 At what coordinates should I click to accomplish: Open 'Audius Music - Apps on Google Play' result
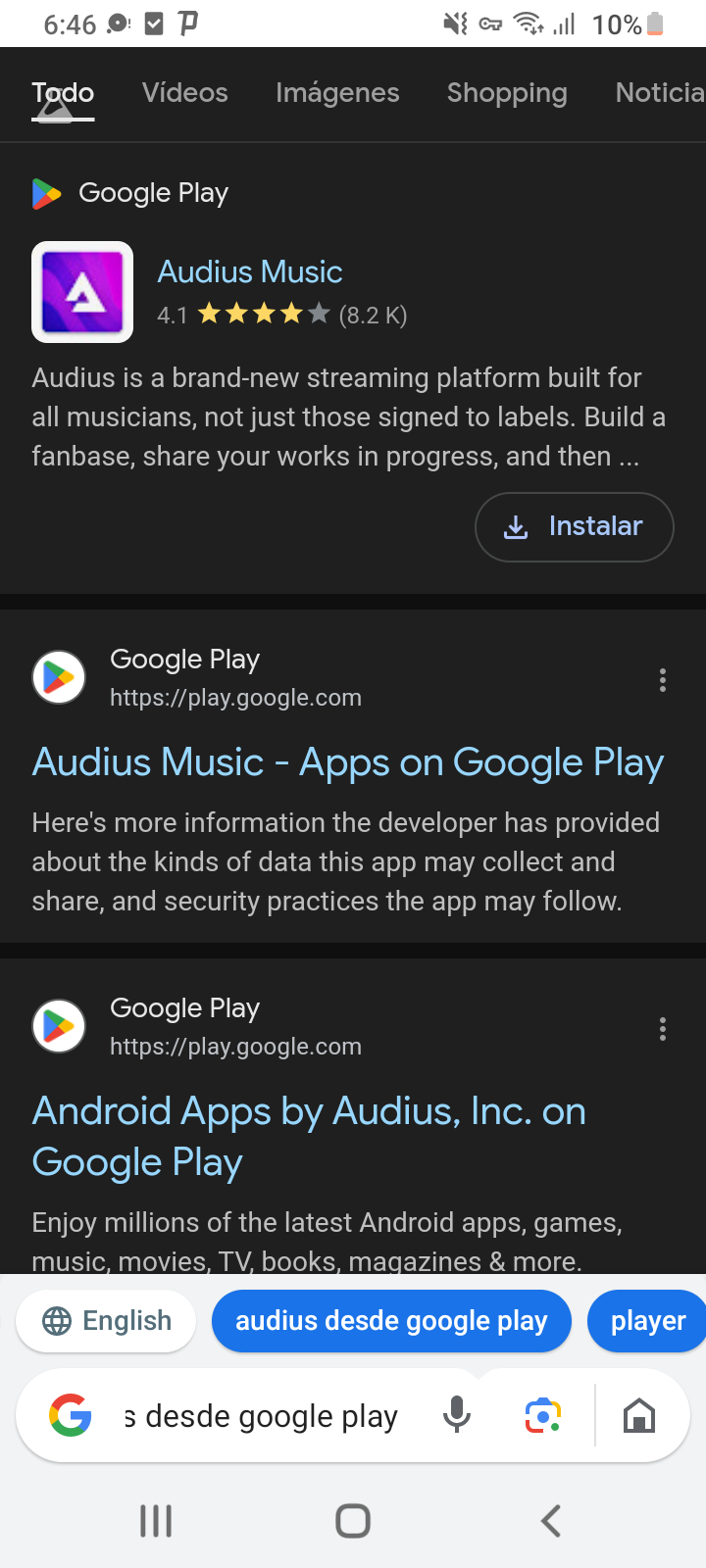348,762
